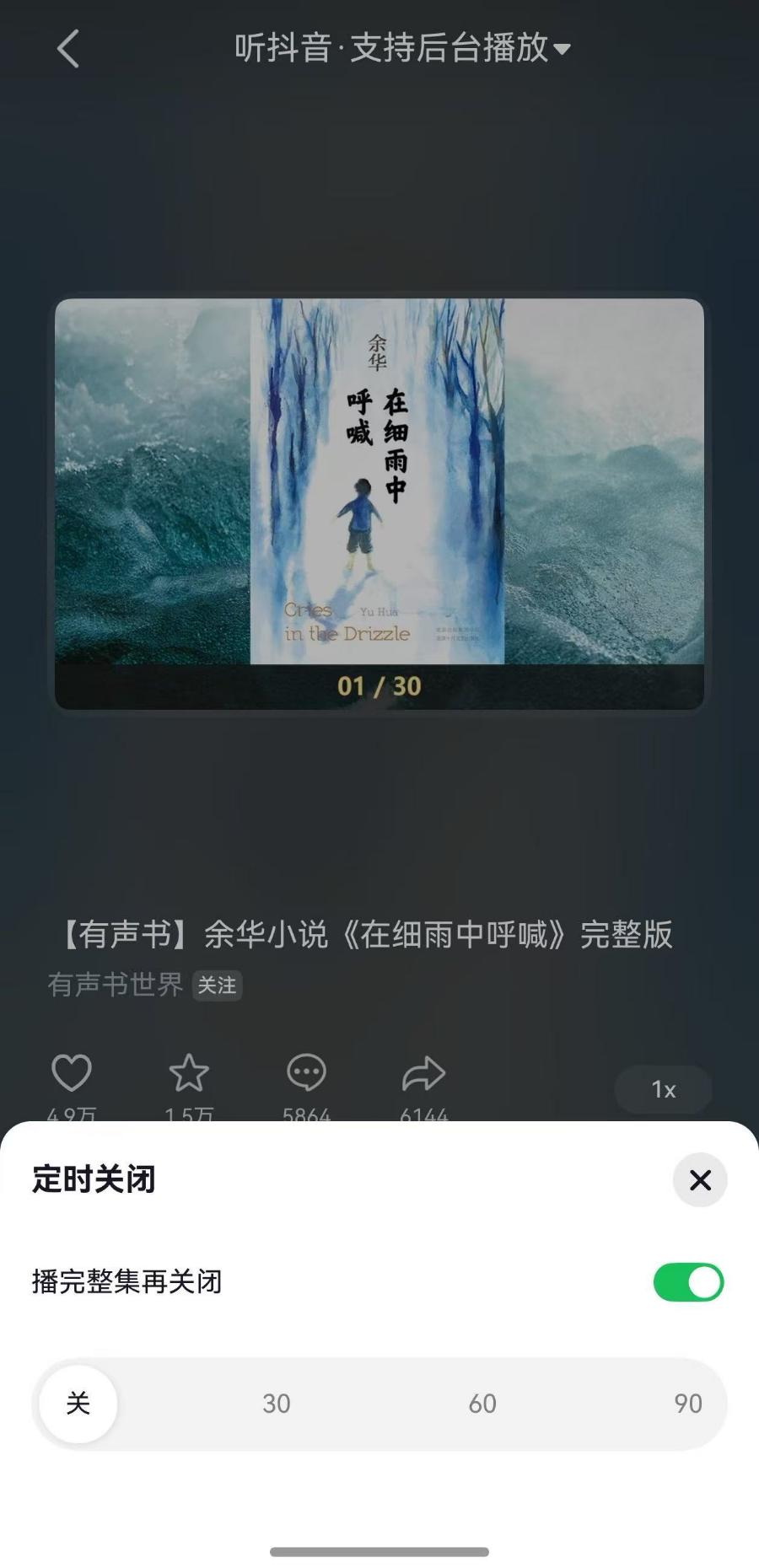
Task: Change the 1x playback speed
Action: tap(664, 1090)
